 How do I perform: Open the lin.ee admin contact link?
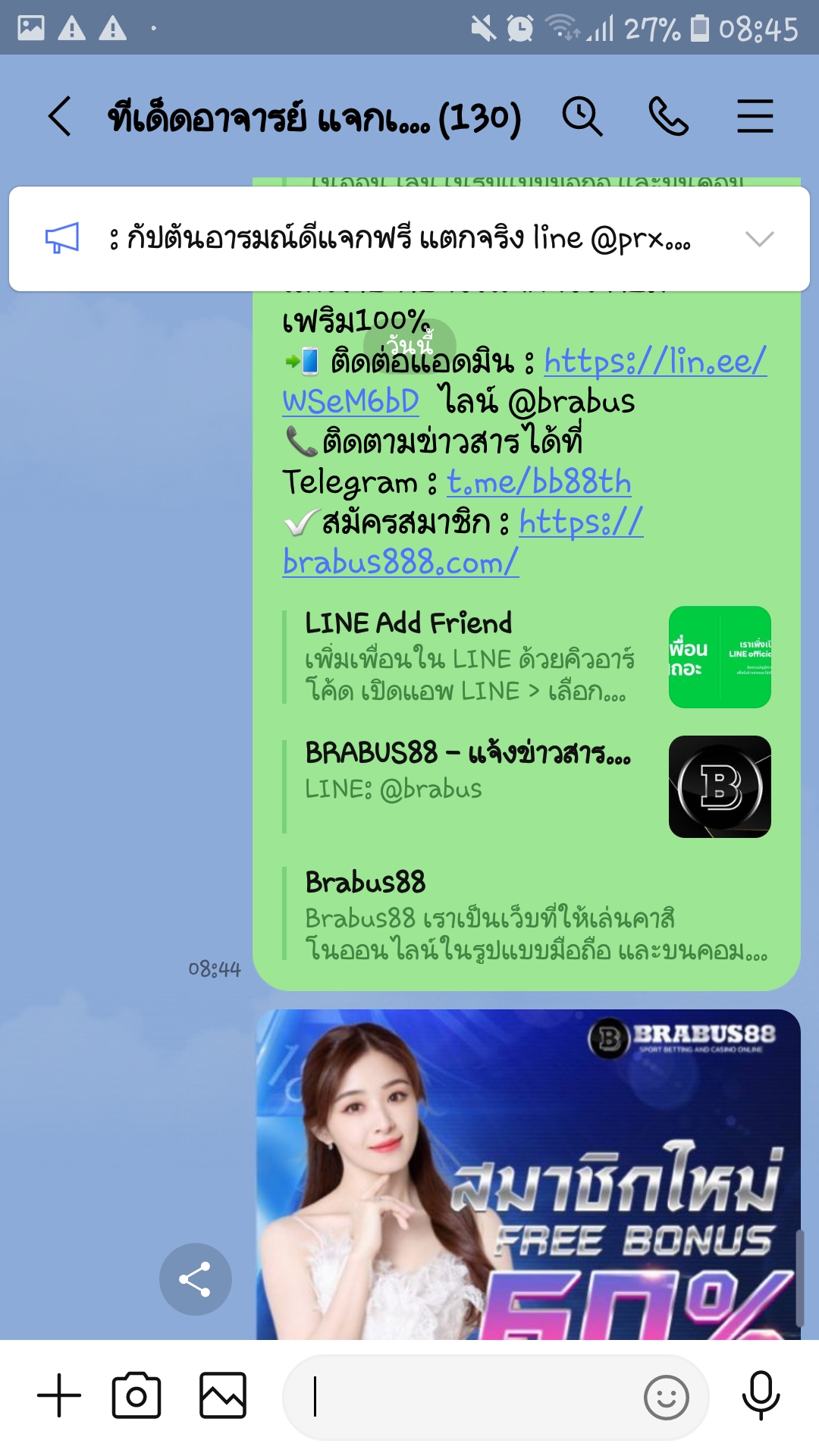[x=654, y=362]
